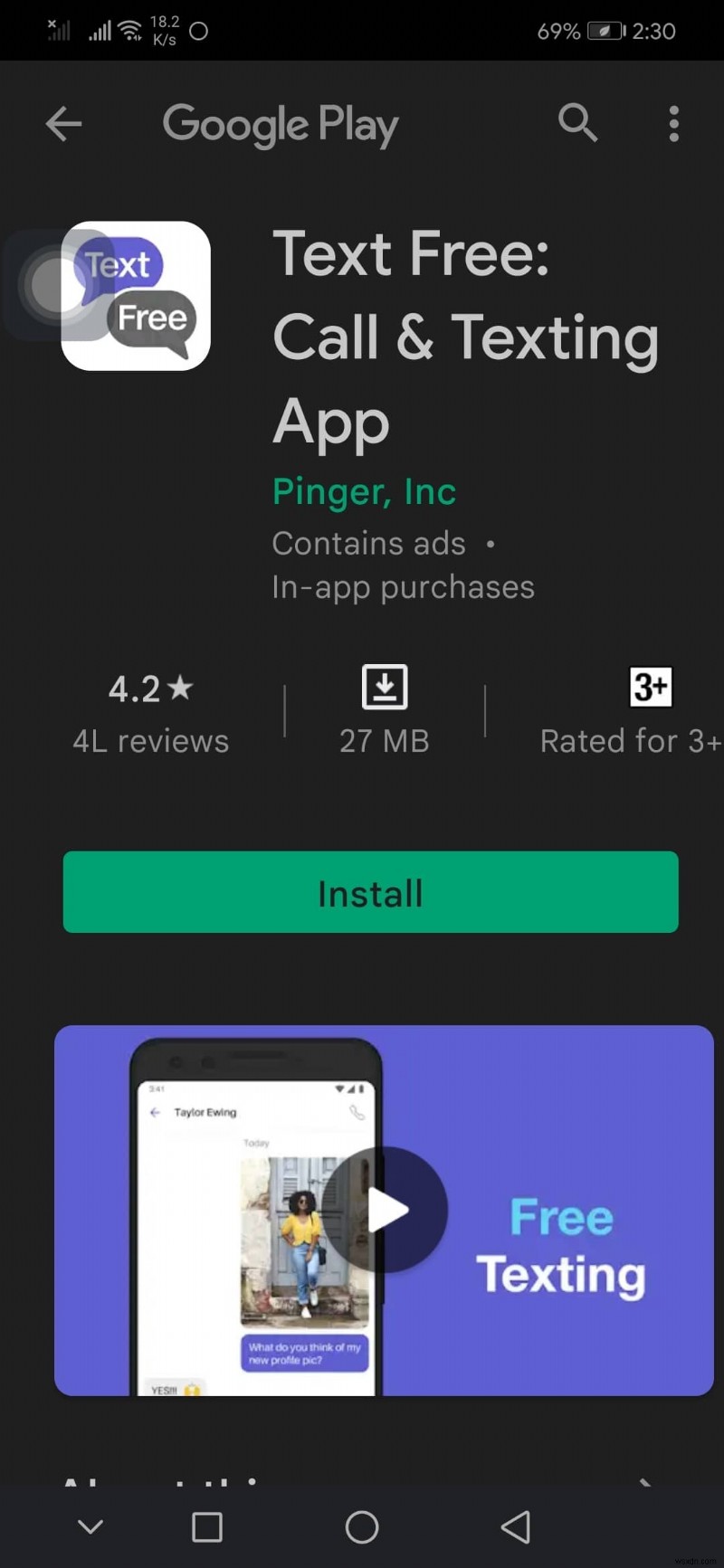This screenshot has height=1568, width=724.
Task: Install the Text Free app
Action: 370,892
